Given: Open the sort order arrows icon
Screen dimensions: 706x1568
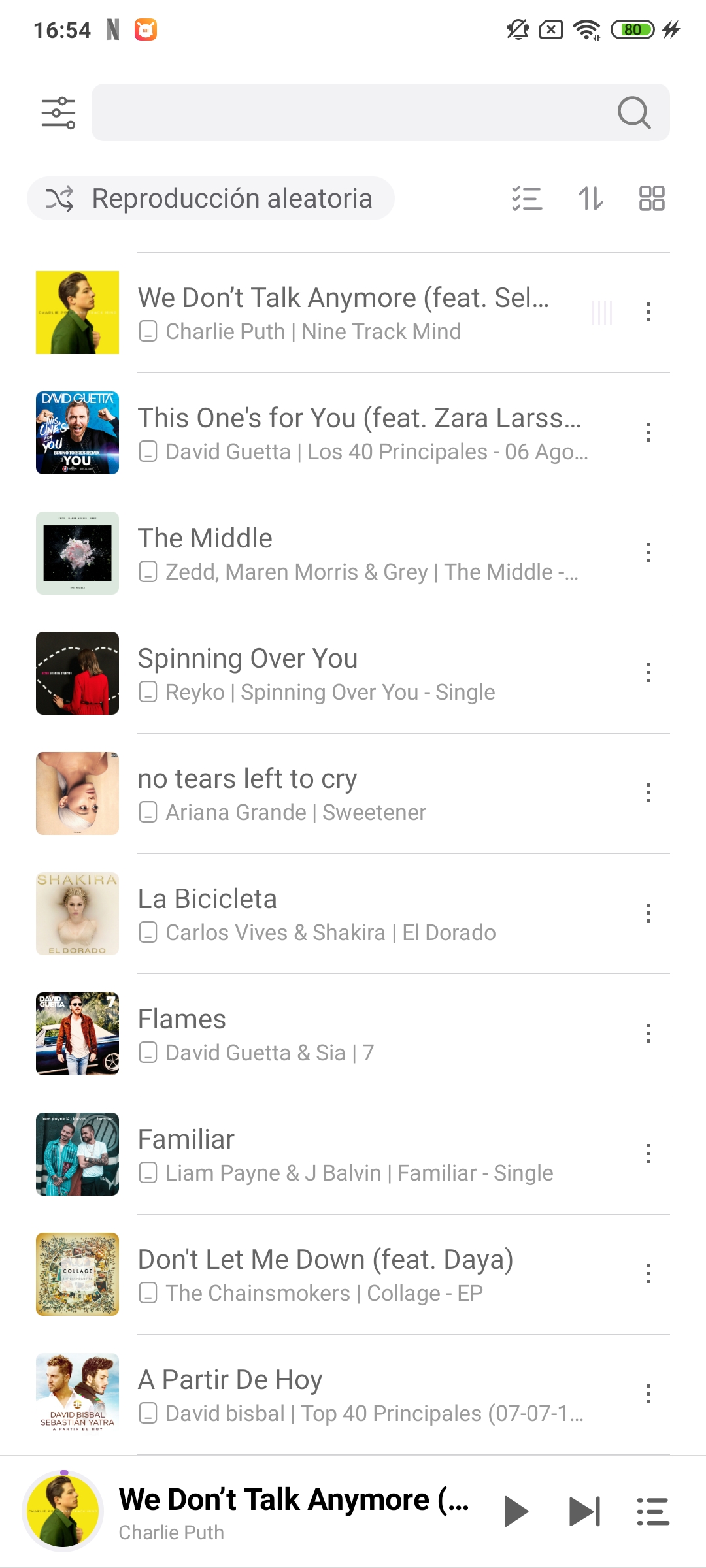Looking at the screenshot, I should 590,199.
